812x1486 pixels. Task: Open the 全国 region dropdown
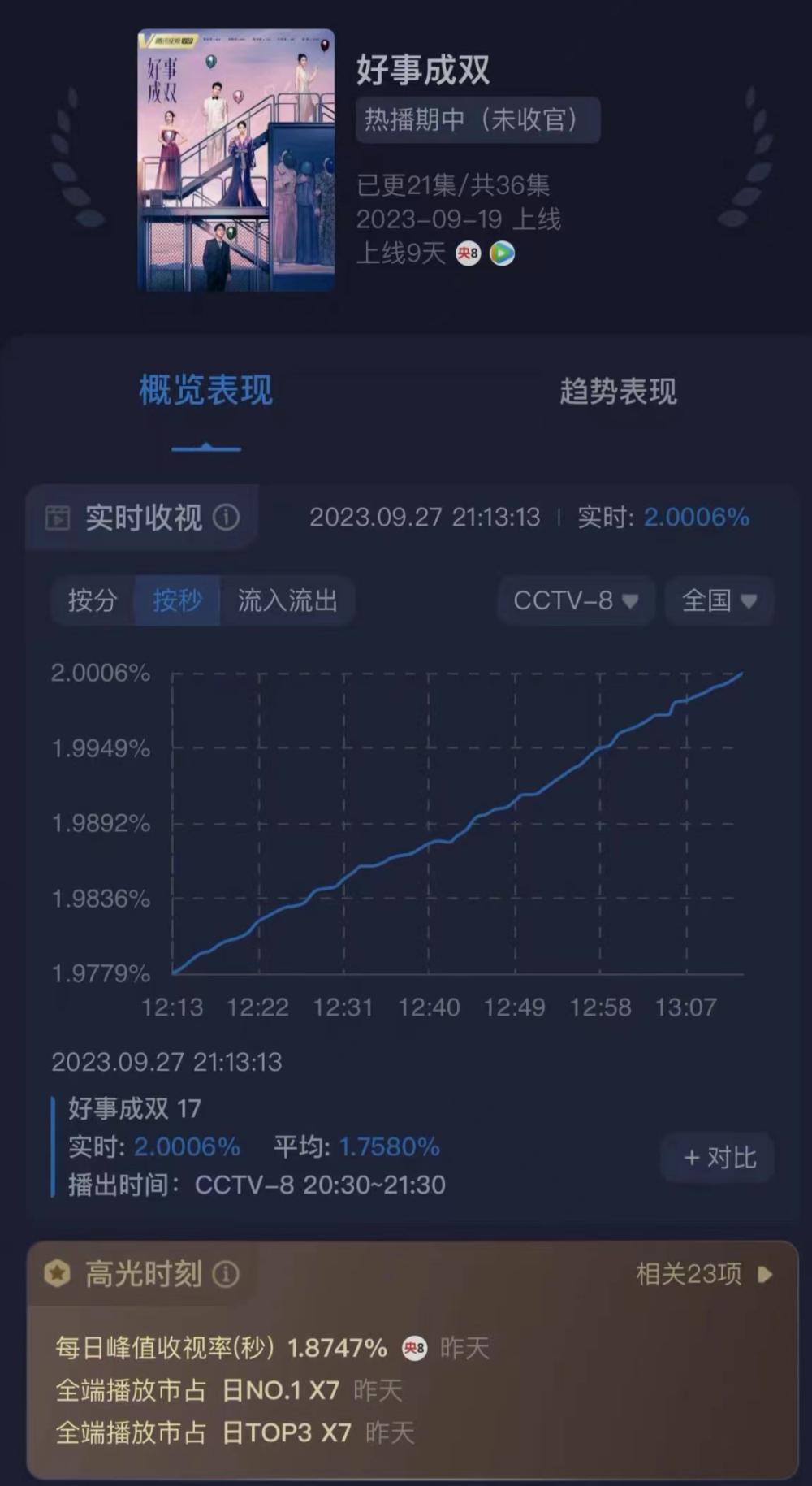pos(719,600)
